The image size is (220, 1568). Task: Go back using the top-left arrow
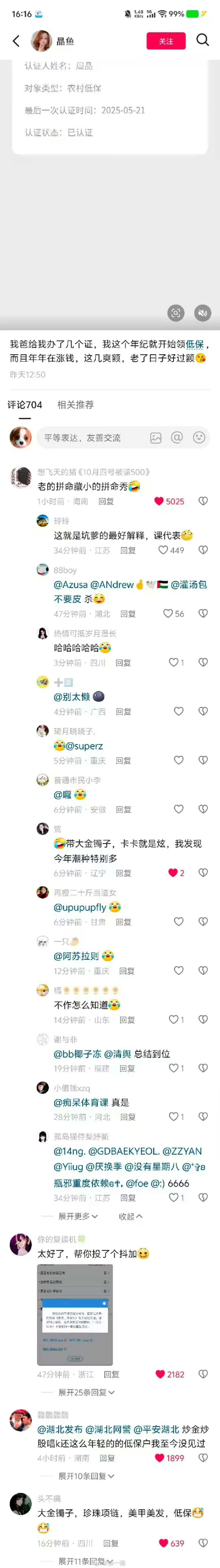pos(16,41)
